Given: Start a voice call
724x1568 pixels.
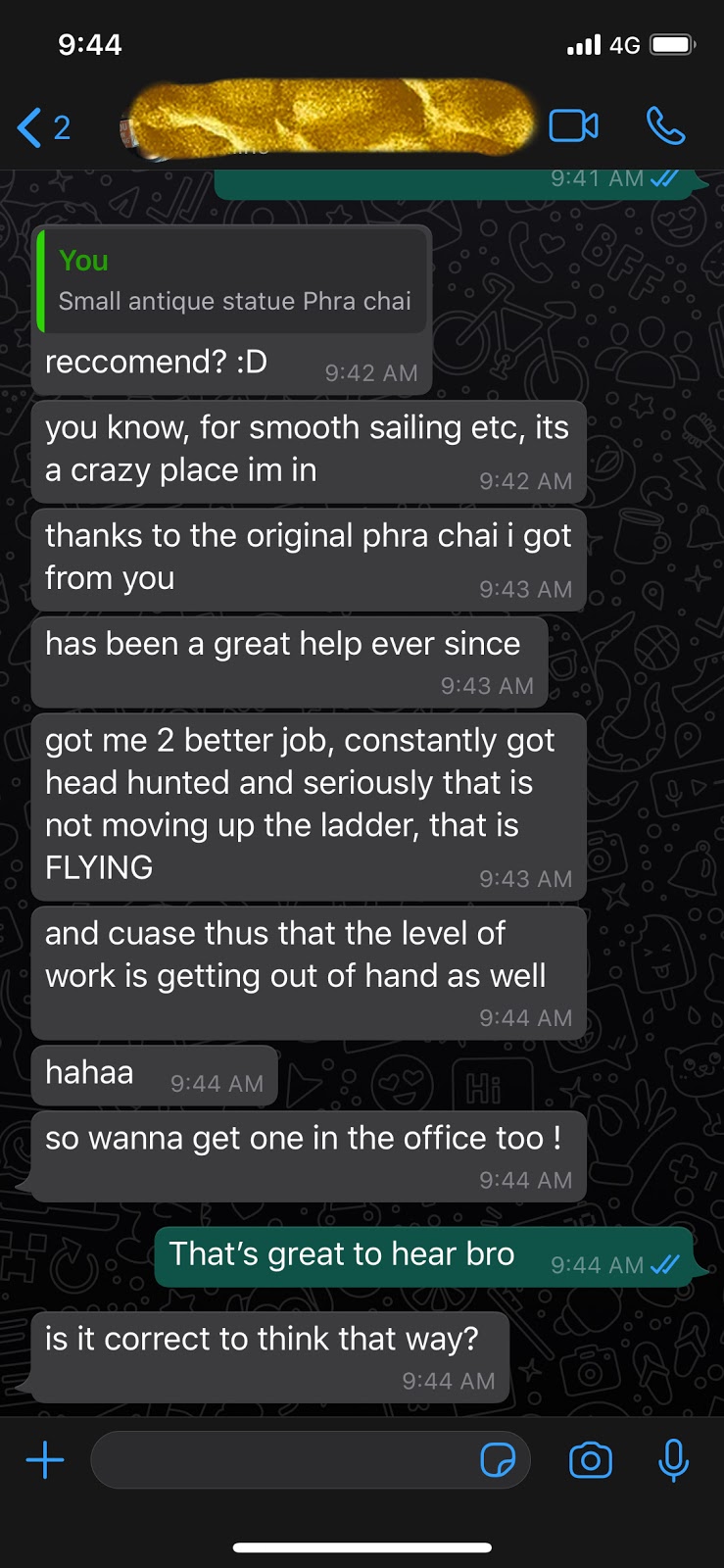Looking at the screenshot, I should click(665, 126).
